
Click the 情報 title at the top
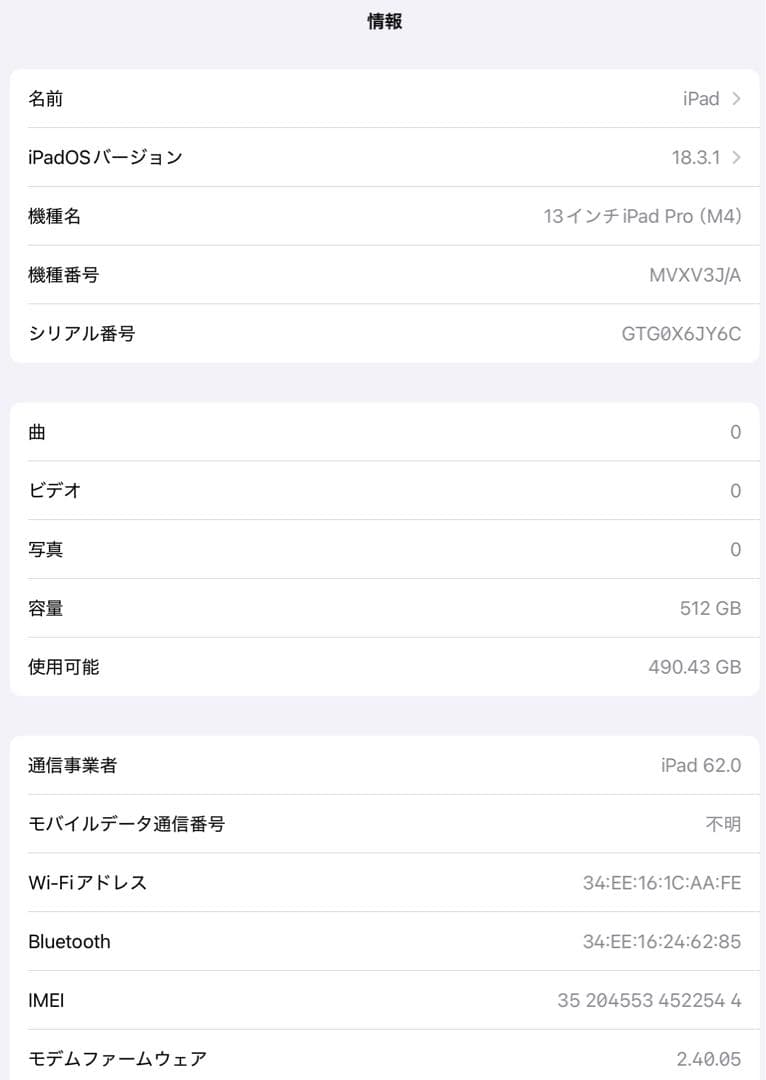tap(383, 21)
